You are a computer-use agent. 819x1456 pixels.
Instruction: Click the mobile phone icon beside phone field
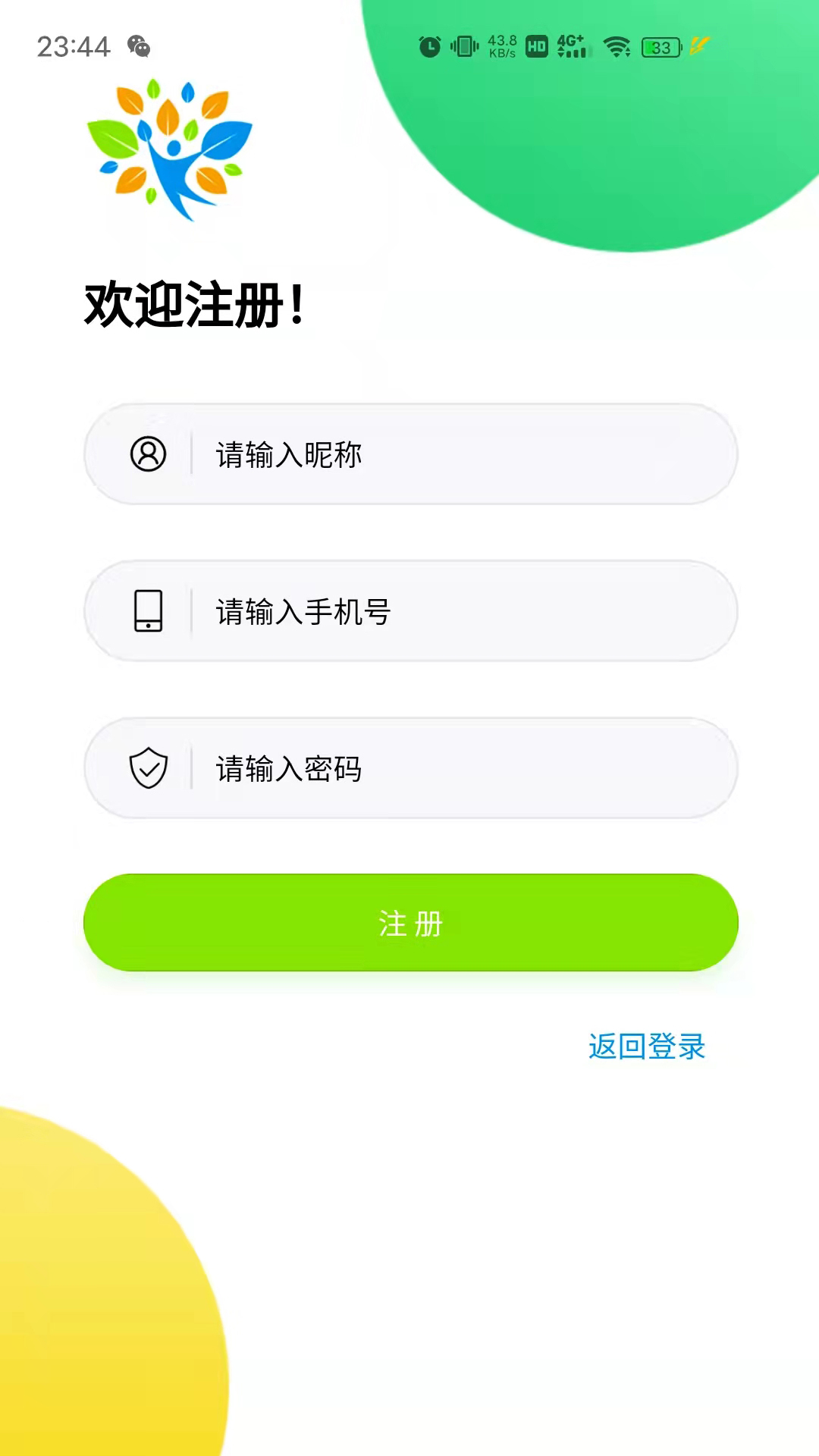point(149,613)
